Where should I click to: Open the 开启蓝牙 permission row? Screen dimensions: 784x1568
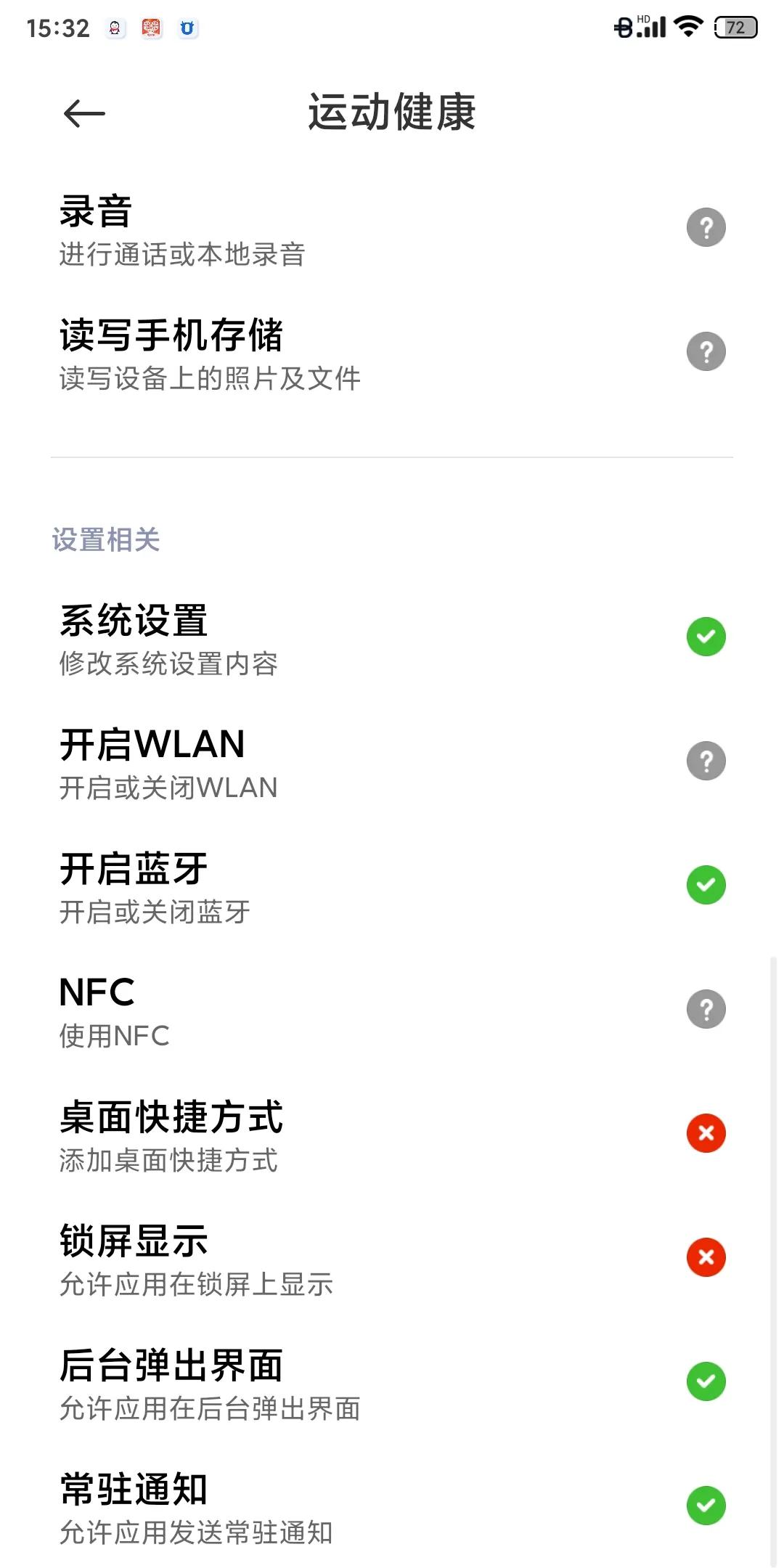click(x=392, y=886)
